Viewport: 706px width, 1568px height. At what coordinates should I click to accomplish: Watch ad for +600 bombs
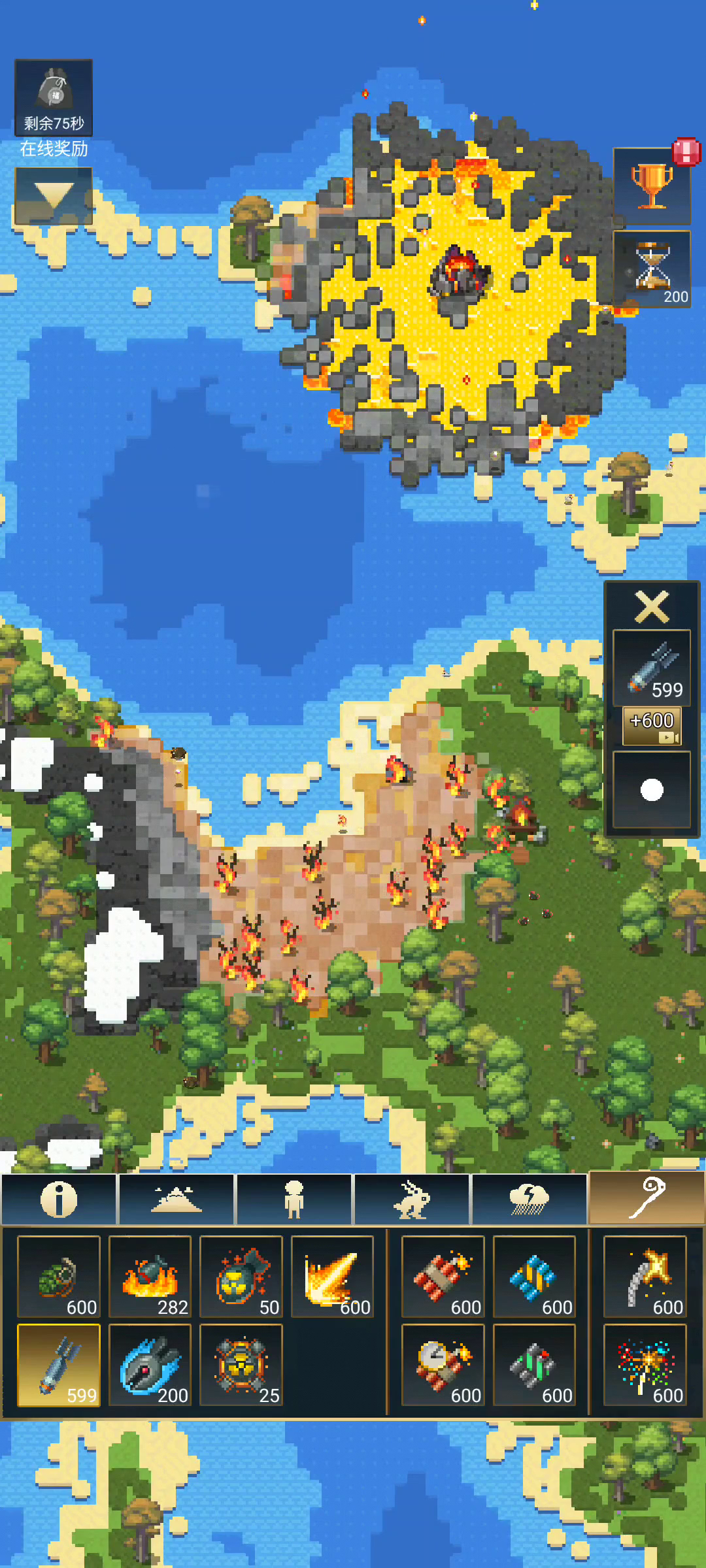tap(652, 726)
